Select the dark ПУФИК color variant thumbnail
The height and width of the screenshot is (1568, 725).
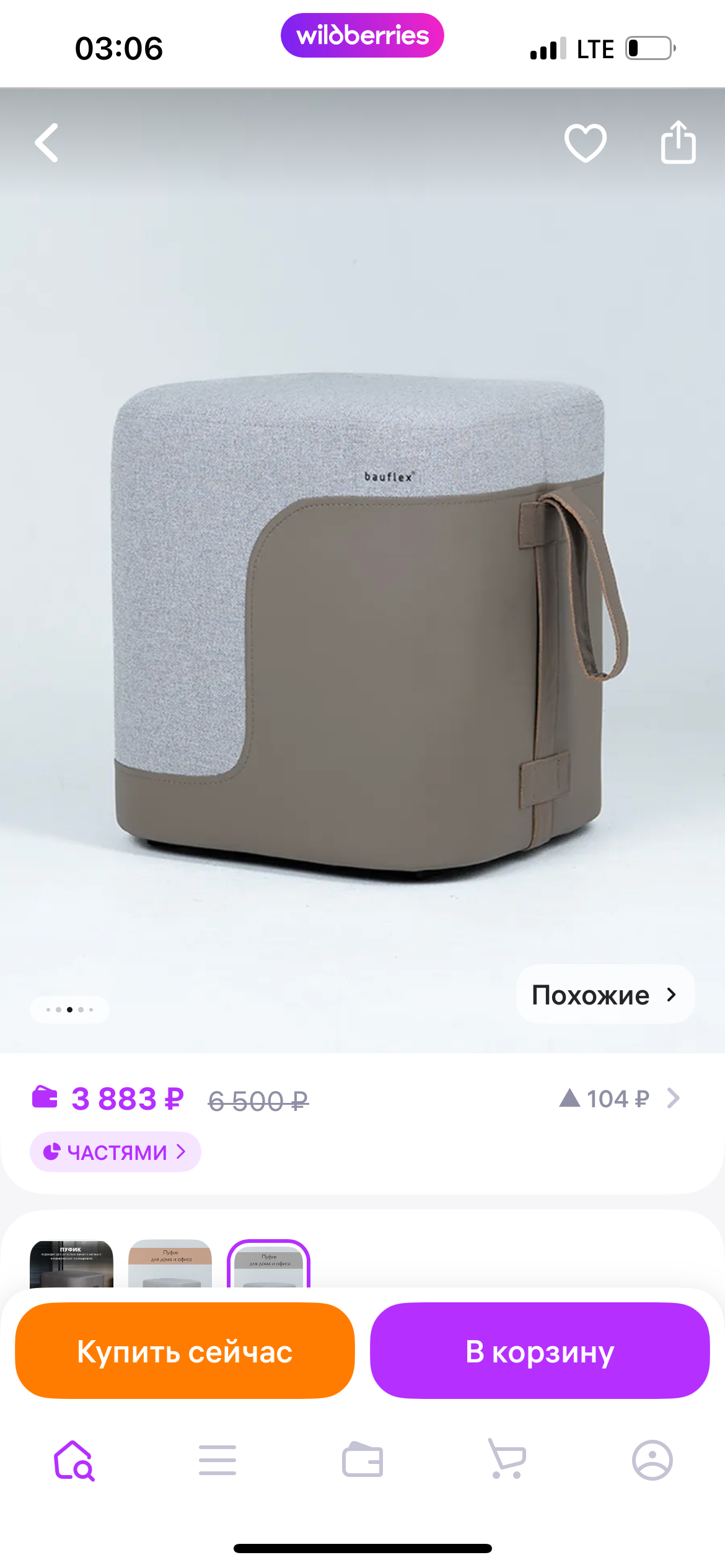pyautogui.click(x=72, y=1264)
